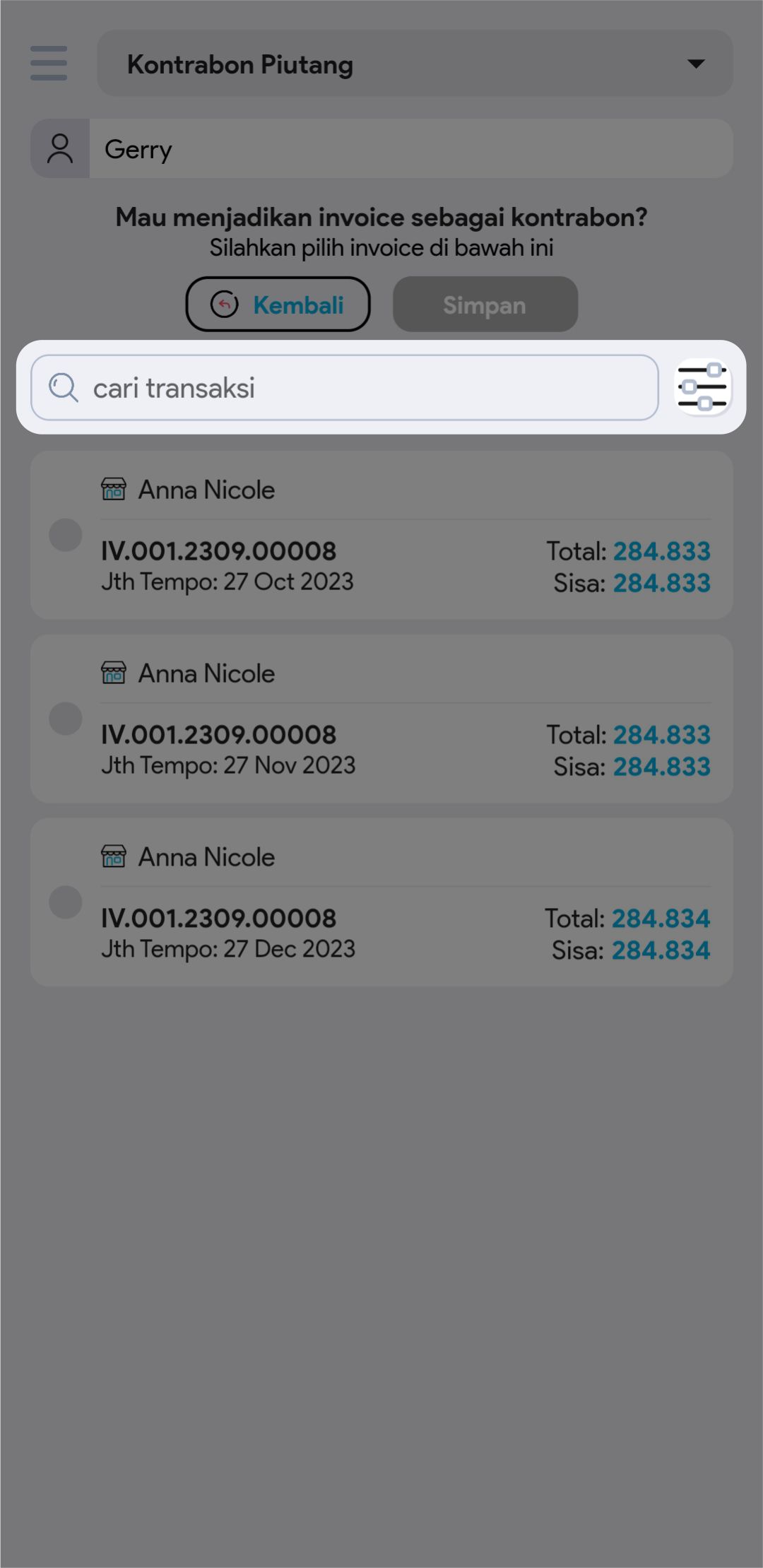
Task: Tap the Gerry customer field
Action: [x=410, y=149]
